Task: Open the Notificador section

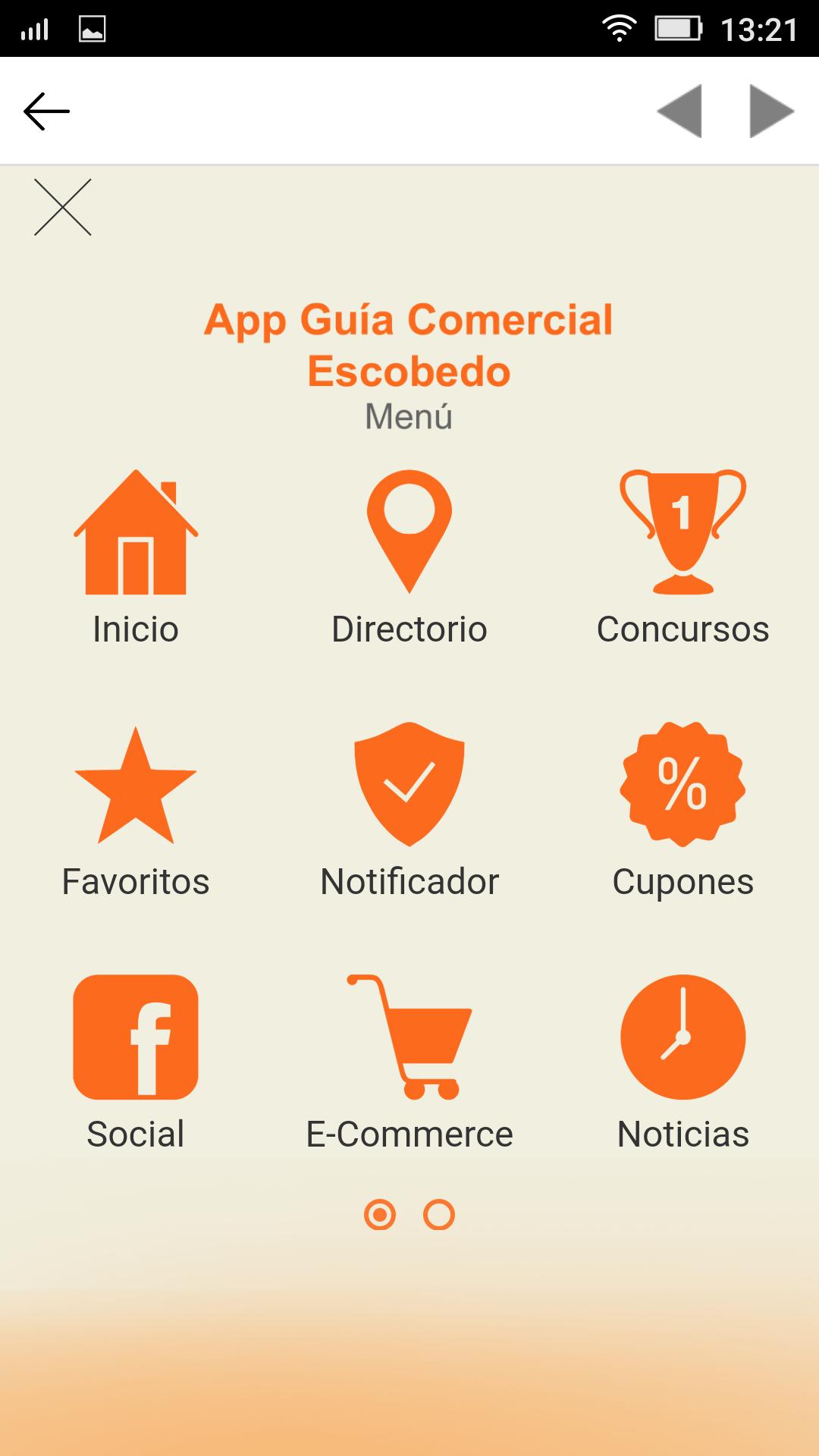Action: pyautogui.click(x=409, y=811)
